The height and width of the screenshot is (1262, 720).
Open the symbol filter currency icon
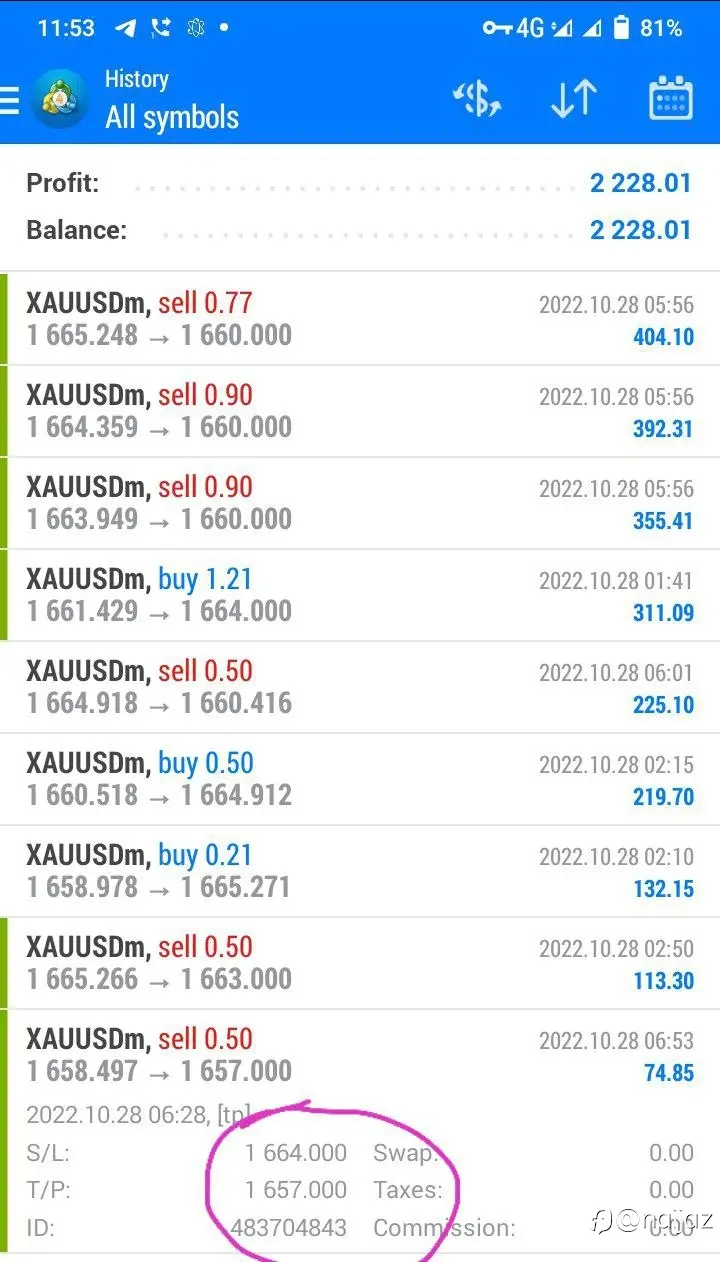(476, 99)
